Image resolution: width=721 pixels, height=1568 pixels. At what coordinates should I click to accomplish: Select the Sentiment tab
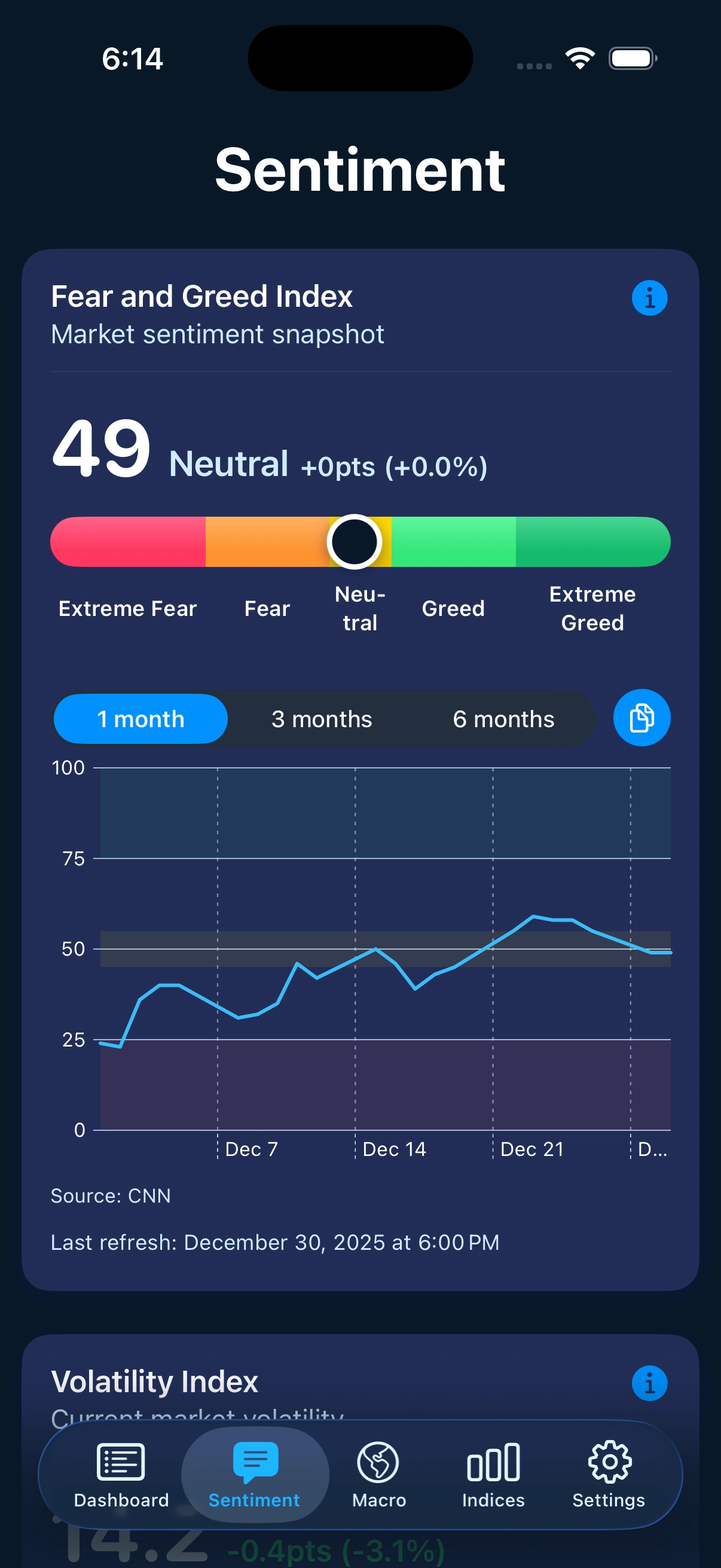[254, 1474]
